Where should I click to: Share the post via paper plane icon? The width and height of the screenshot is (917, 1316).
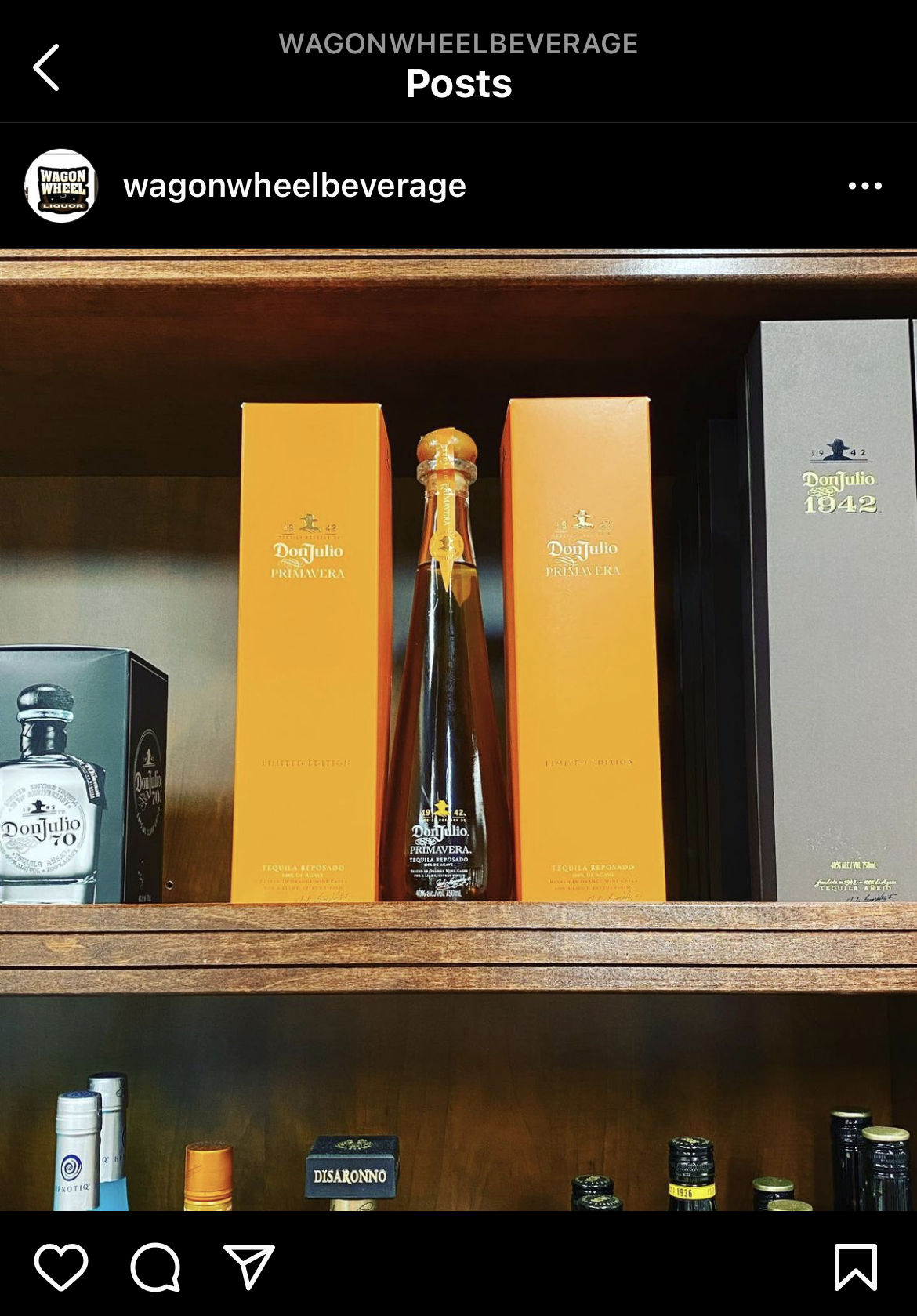pos(249,1267)
